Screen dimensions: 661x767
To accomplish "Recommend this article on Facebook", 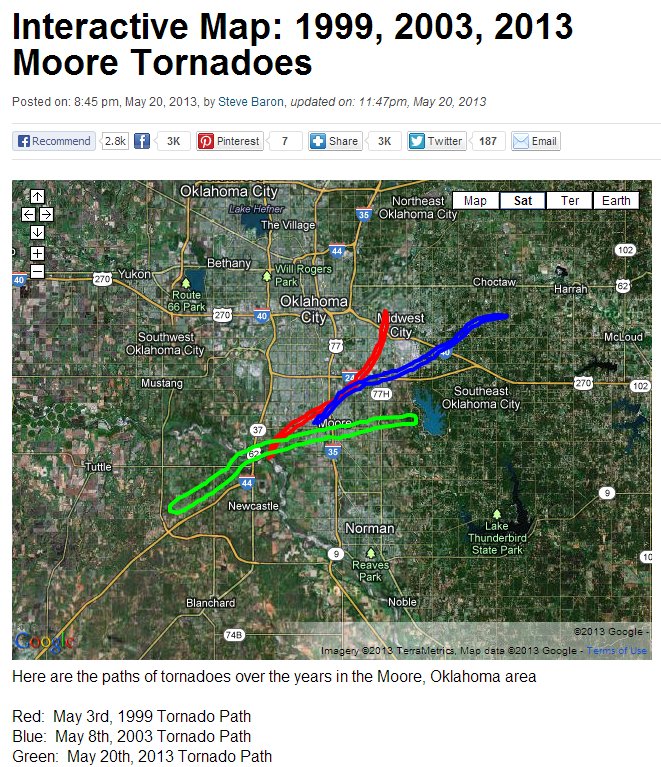I will pos(54,141).
